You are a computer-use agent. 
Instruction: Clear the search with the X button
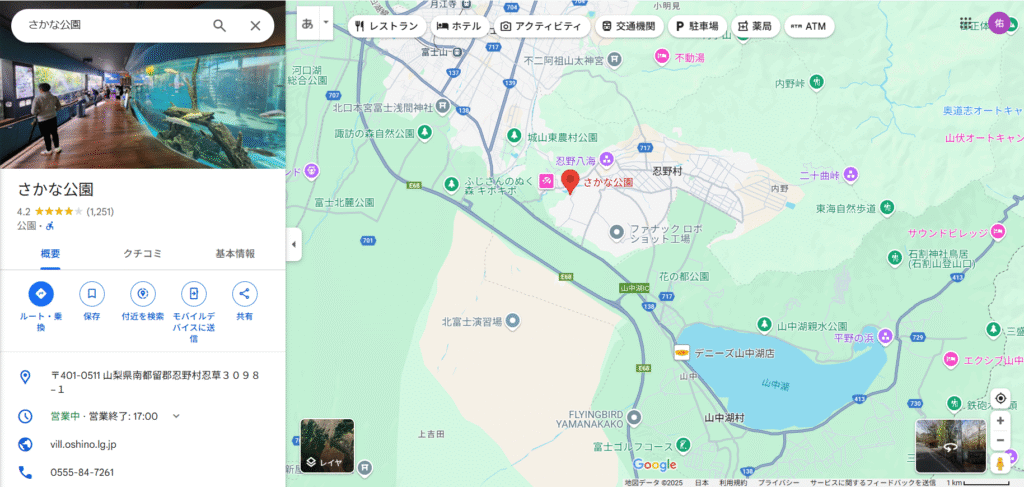tap(256, 26)
